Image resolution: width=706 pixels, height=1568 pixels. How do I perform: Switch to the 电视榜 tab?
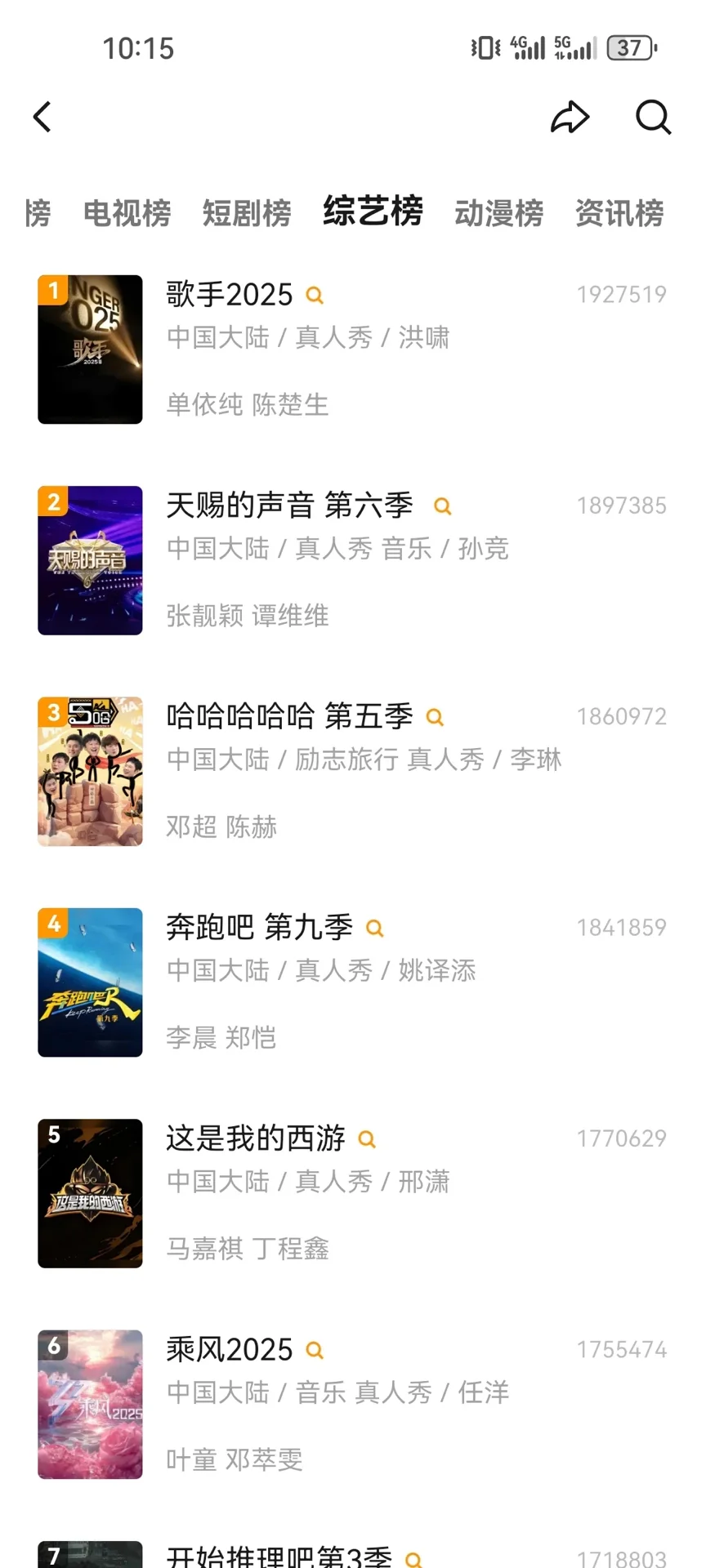click(127, 213)
